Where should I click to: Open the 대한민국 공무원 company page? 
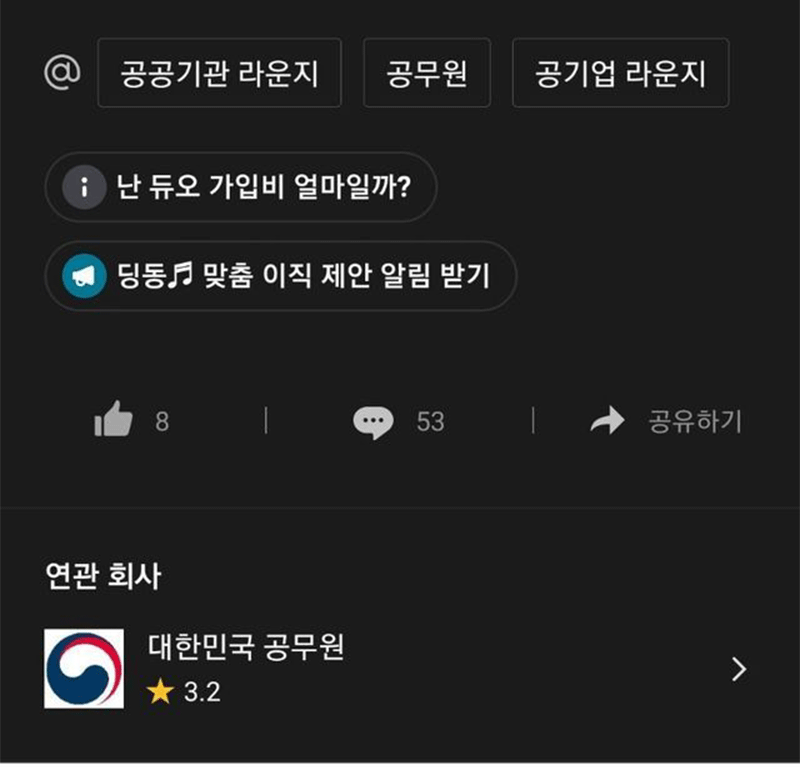396,668
